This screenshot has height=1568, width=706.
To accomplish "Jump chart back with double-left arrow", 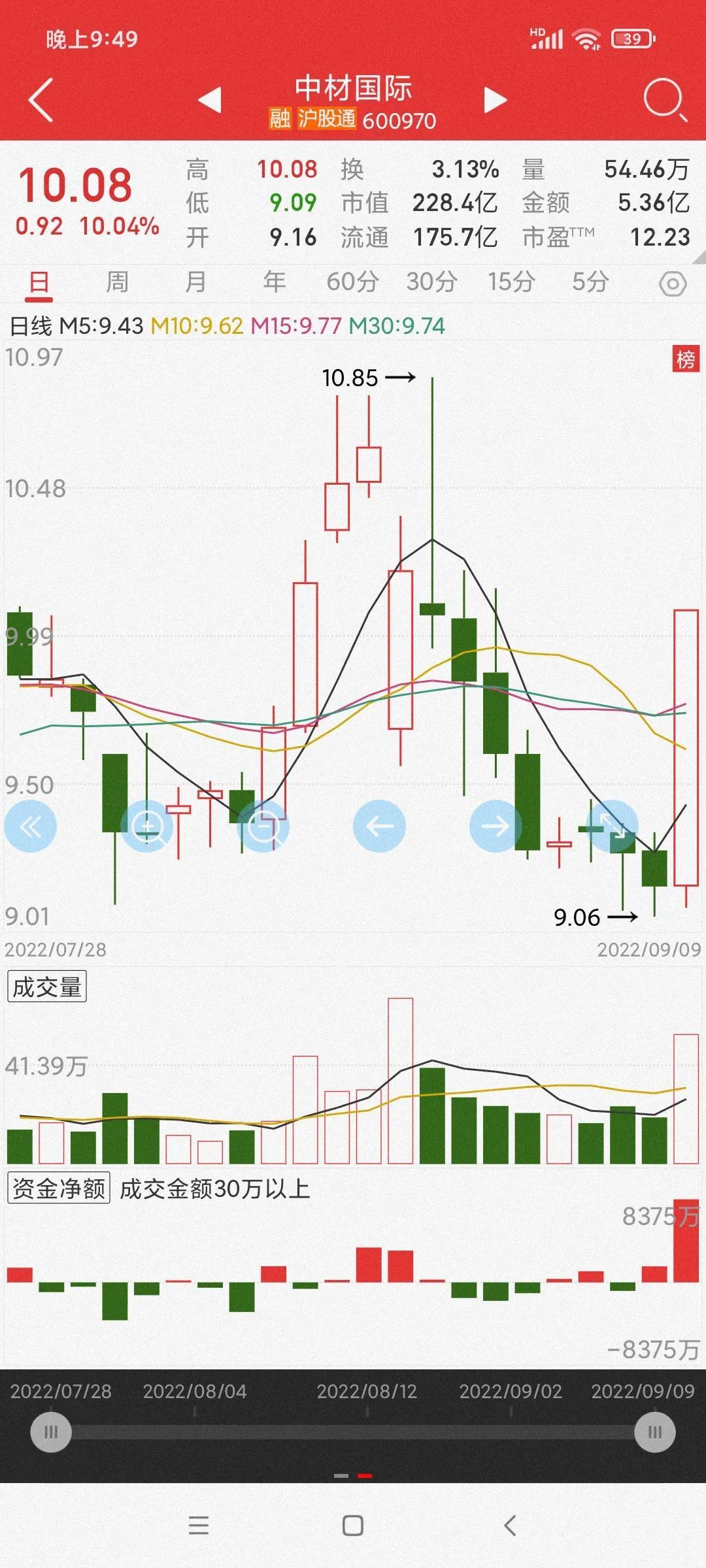I will [30, 826].
